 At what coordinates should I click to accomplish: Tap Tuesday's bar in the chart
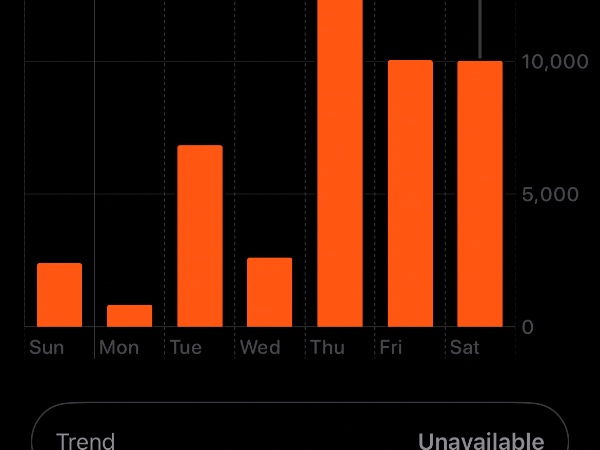pyautogui.click(x=200, y=236)
